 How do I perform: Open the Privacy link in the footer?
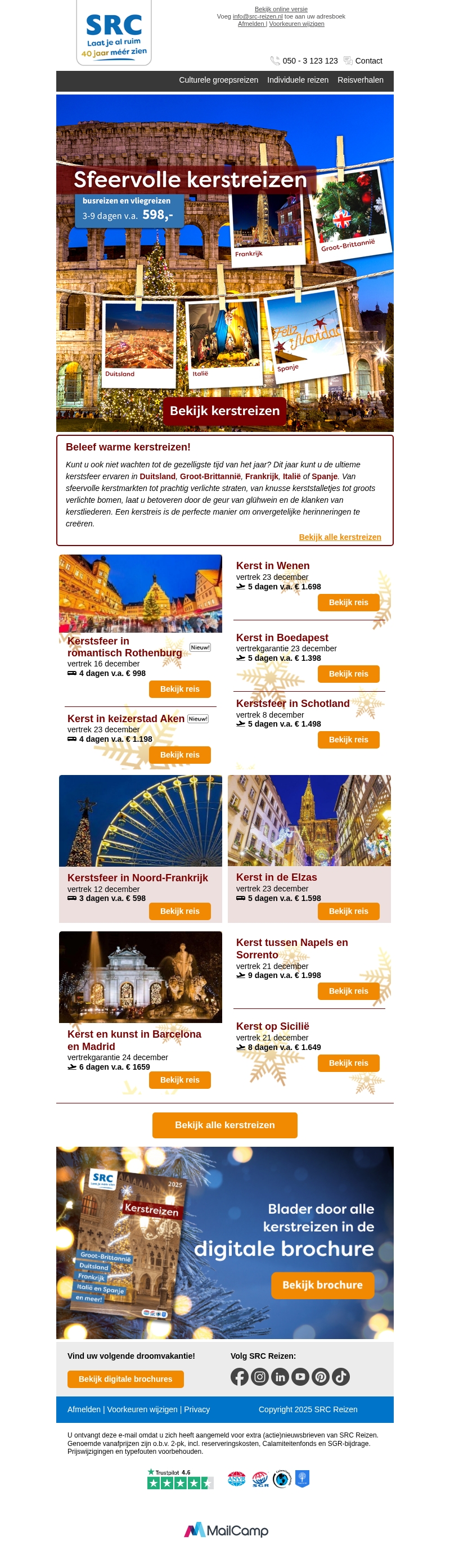pyautogui.click(x=197, y=1409)
